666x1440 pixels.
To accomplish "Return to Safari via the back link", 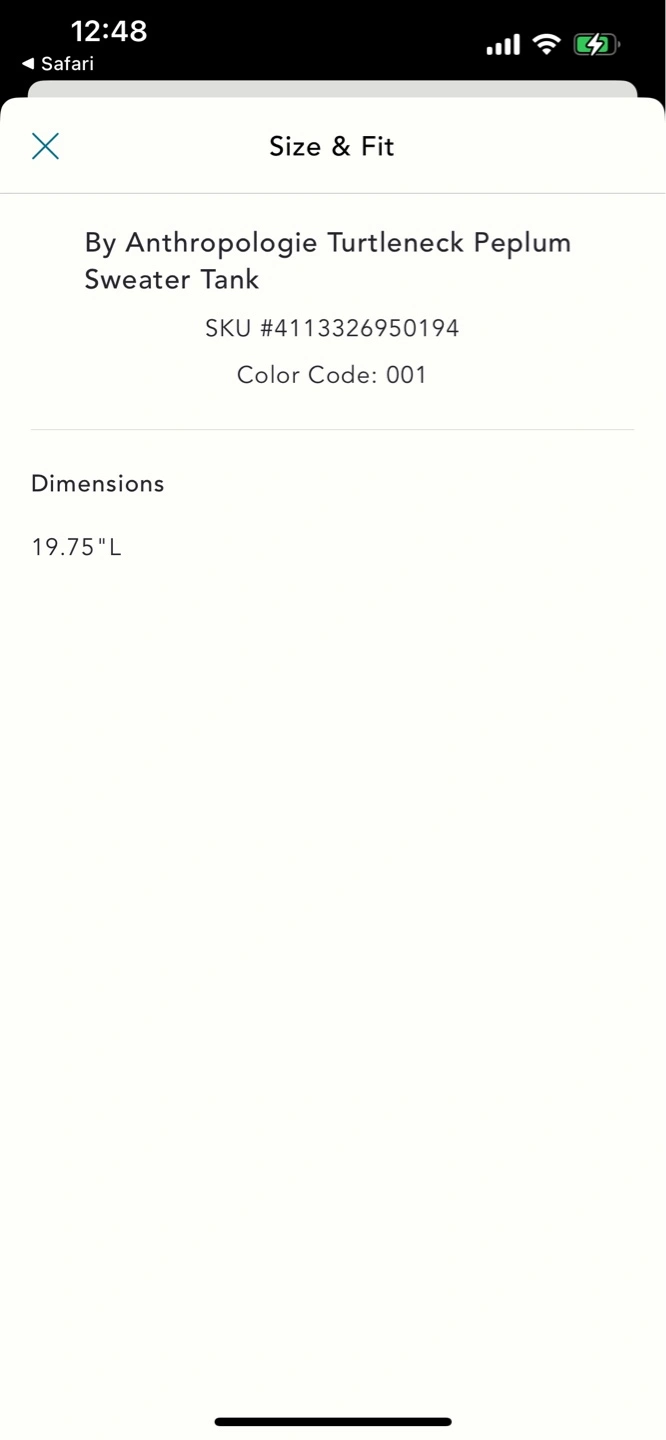I will click(58, 64).
